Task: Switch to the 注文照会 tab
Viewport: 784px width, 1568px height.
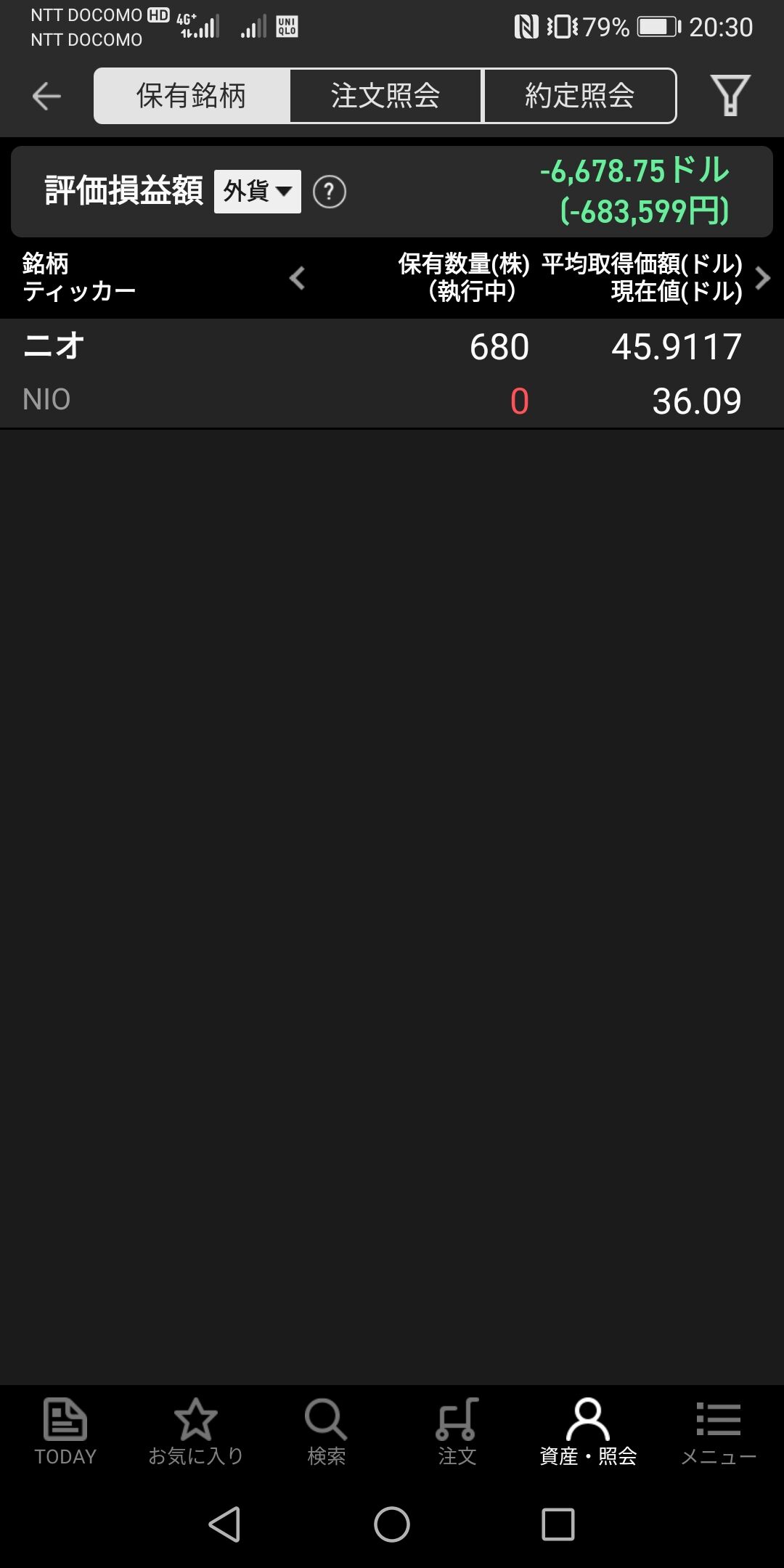Action: 385,96
